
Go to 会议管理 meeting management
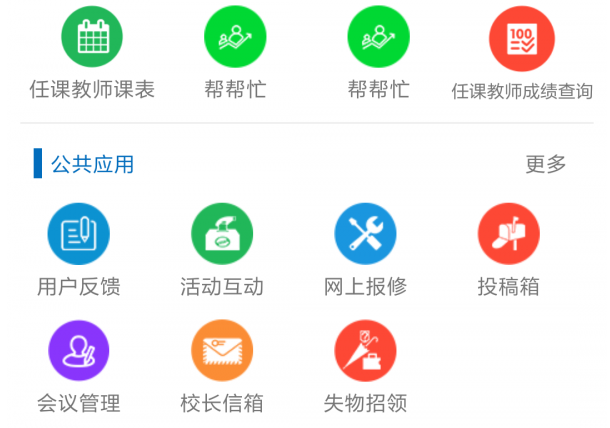point(78,351)
